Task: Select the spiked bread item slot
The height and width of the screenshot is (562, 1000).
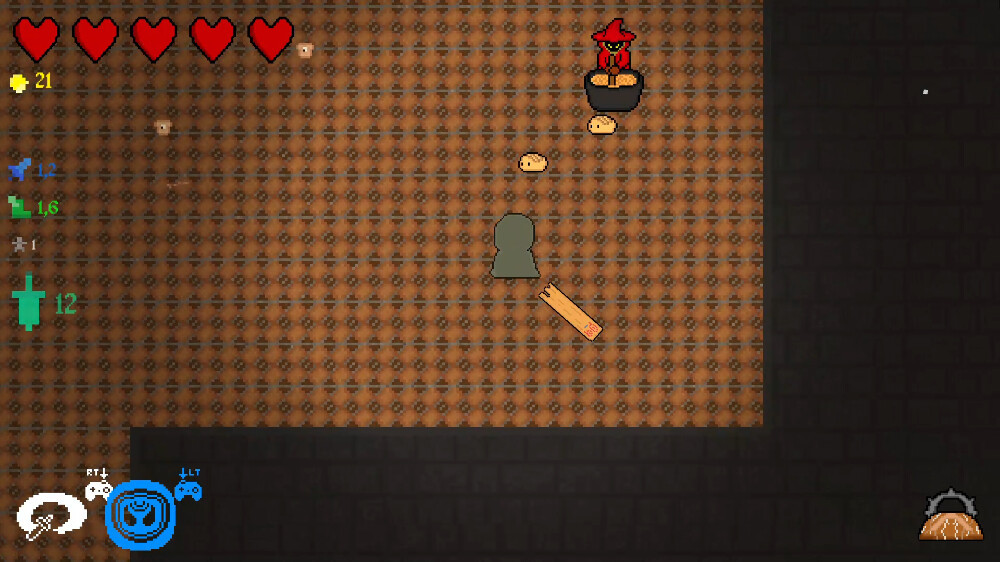Action: (x=950, y=517)
